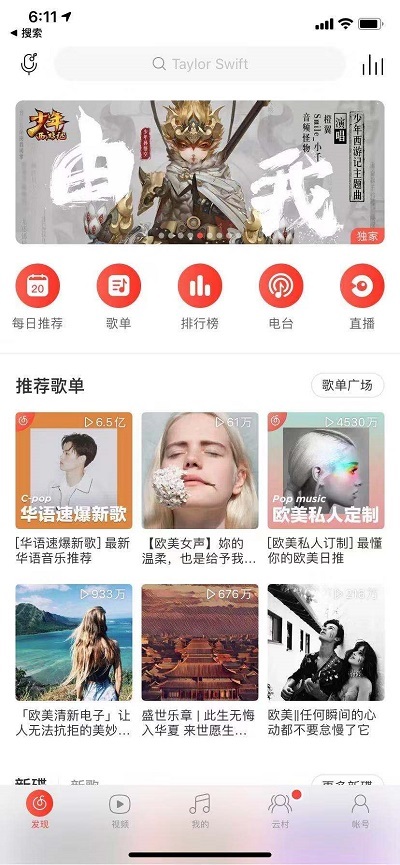400x865 pixels.
Task: Open the 排行榜 charts
Action: [x=200, y=297]
